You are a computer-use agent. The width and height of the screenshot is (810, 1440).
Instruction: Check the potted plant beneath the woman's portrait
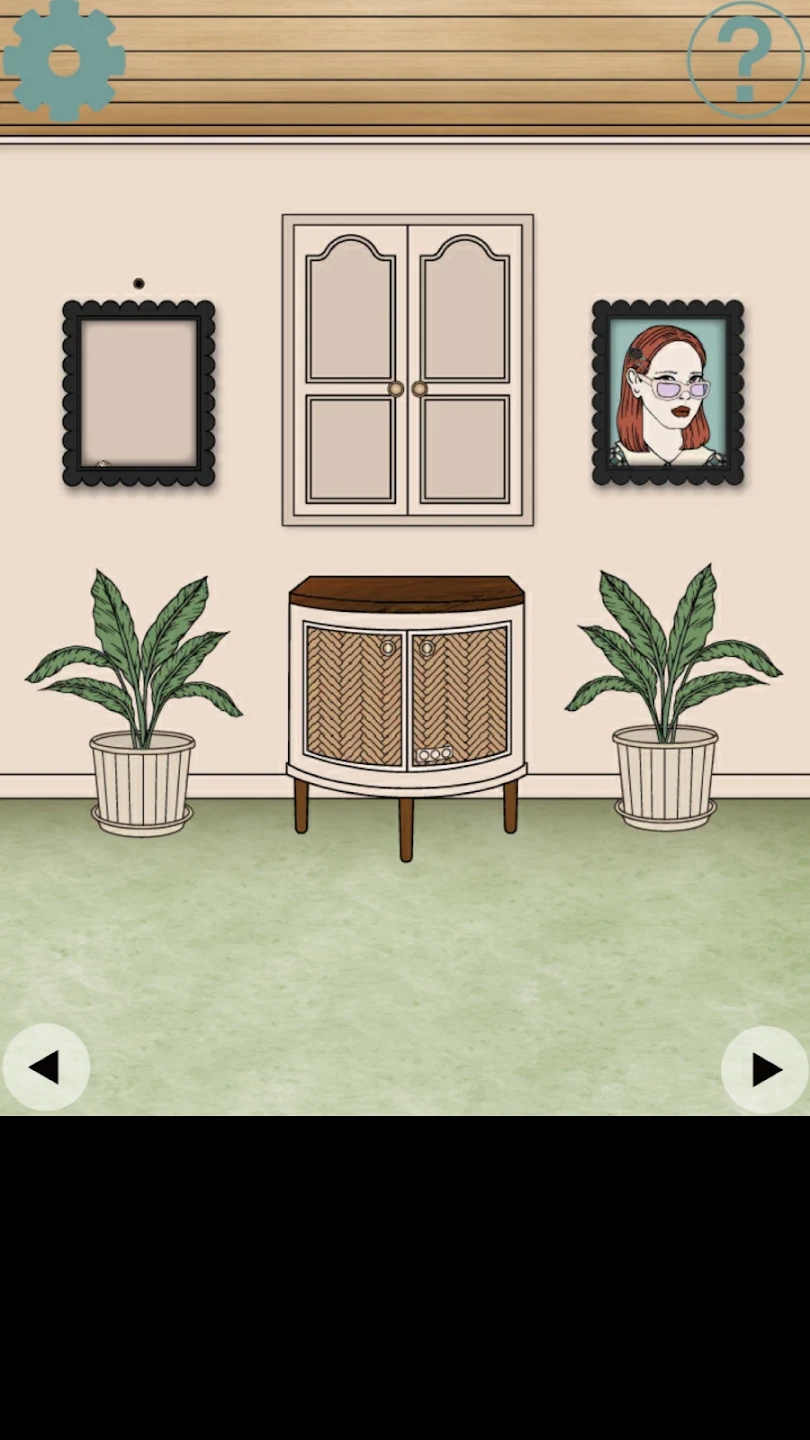click(668, 700)
